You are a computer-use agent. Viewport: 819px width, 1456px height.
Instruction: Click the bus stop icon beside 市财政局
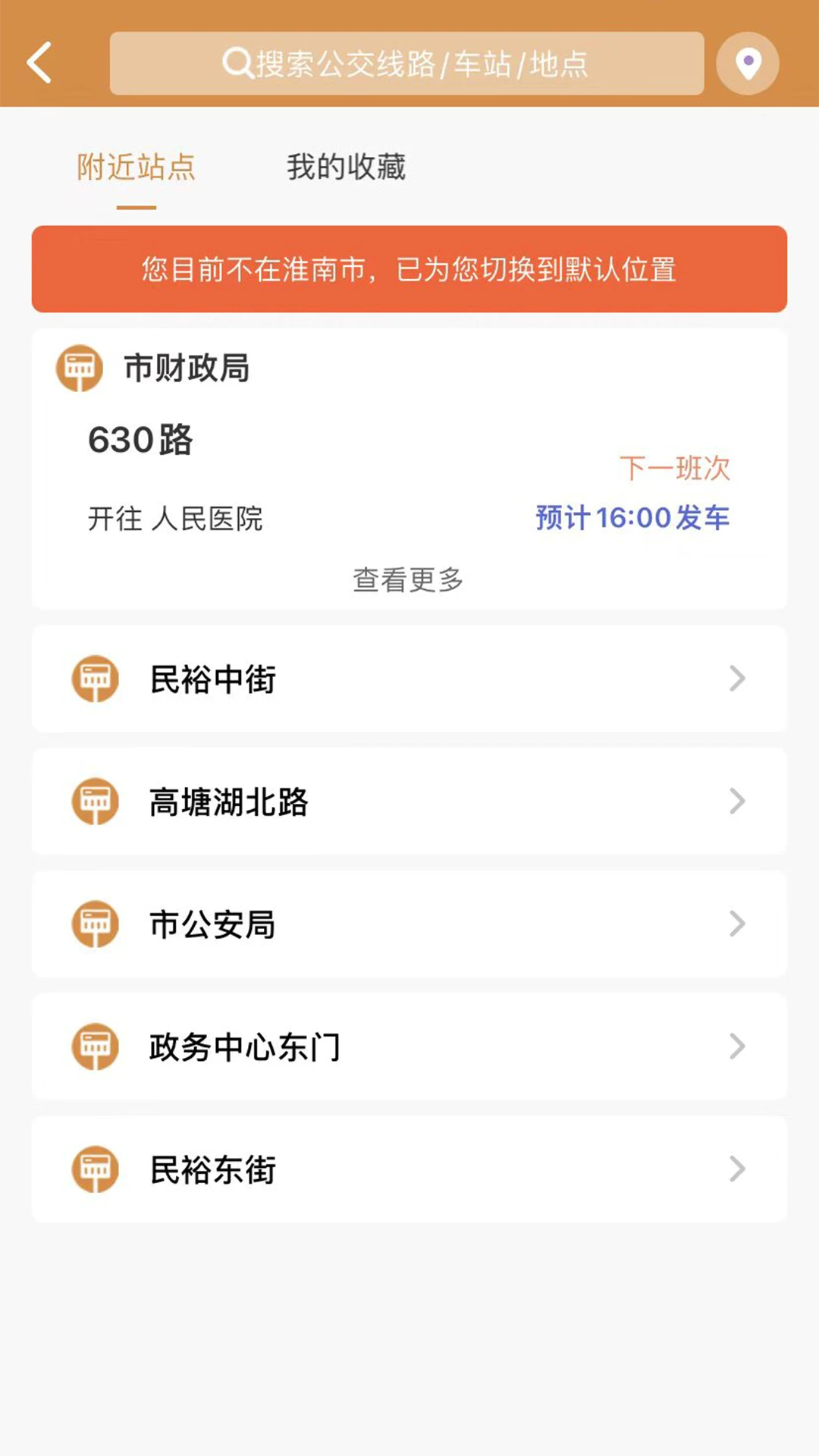tap(78, 369)
